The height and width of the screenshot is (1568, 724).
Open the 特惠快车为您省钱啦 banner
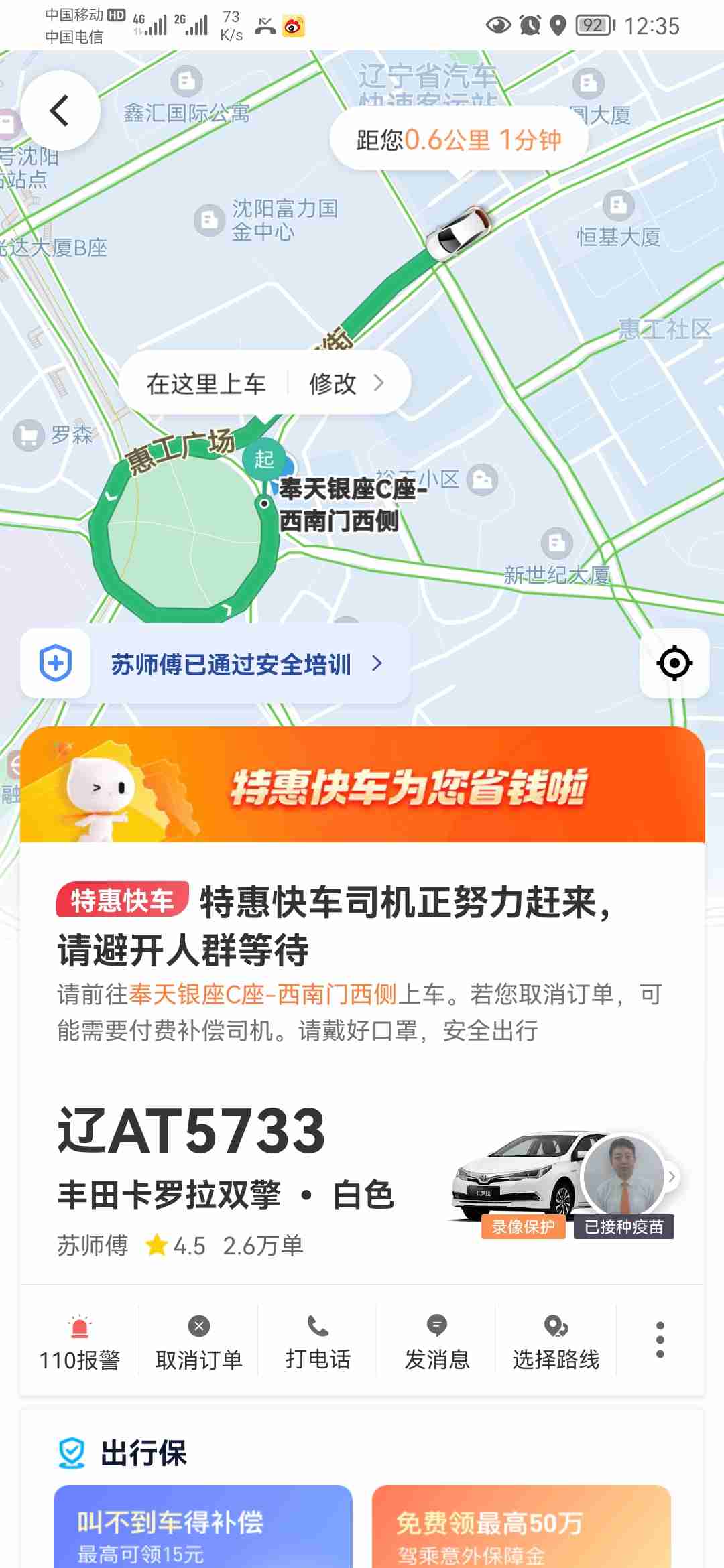[x=362, y=785]
